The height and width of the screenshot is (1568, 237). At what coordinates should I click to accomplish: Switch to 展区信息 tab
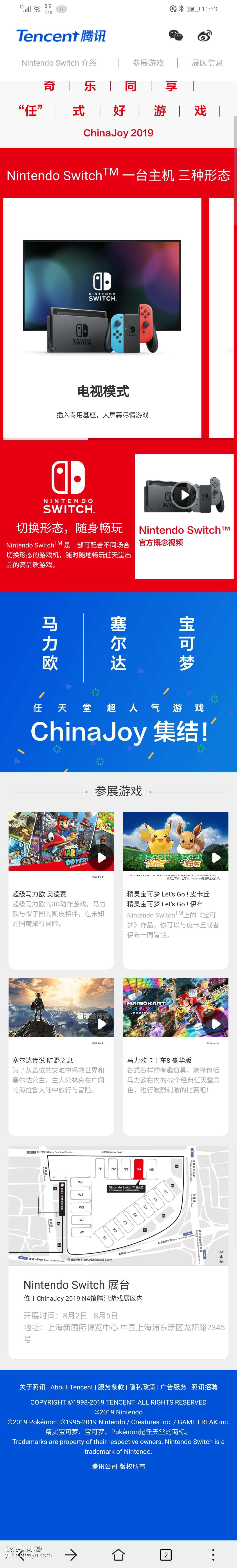coord(206,63)
